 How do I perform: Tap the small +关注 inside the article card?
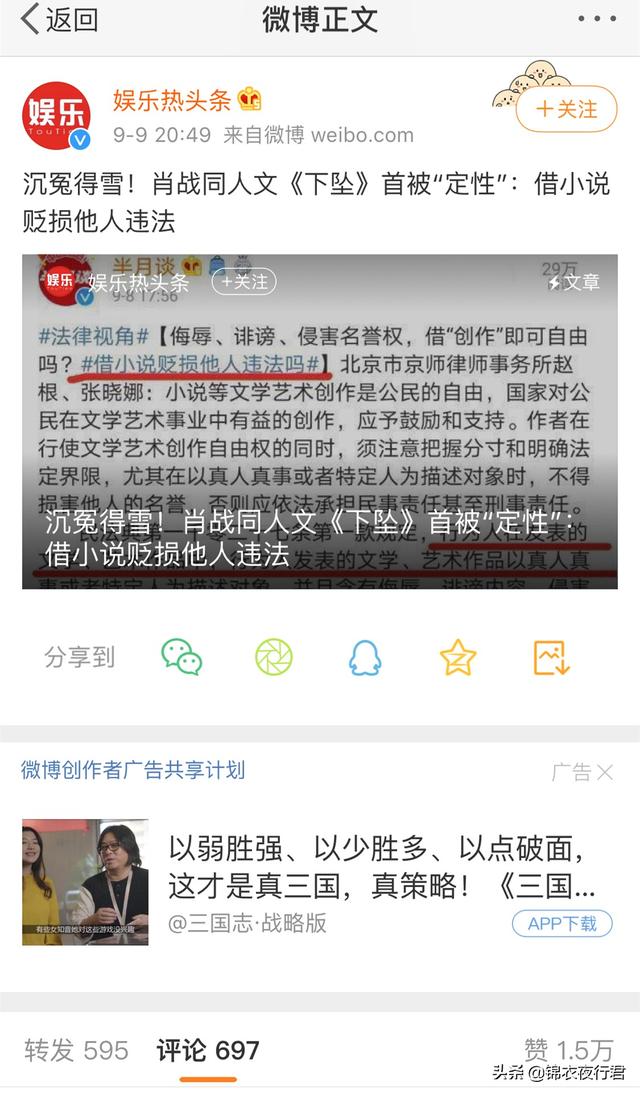pos(245,283)
